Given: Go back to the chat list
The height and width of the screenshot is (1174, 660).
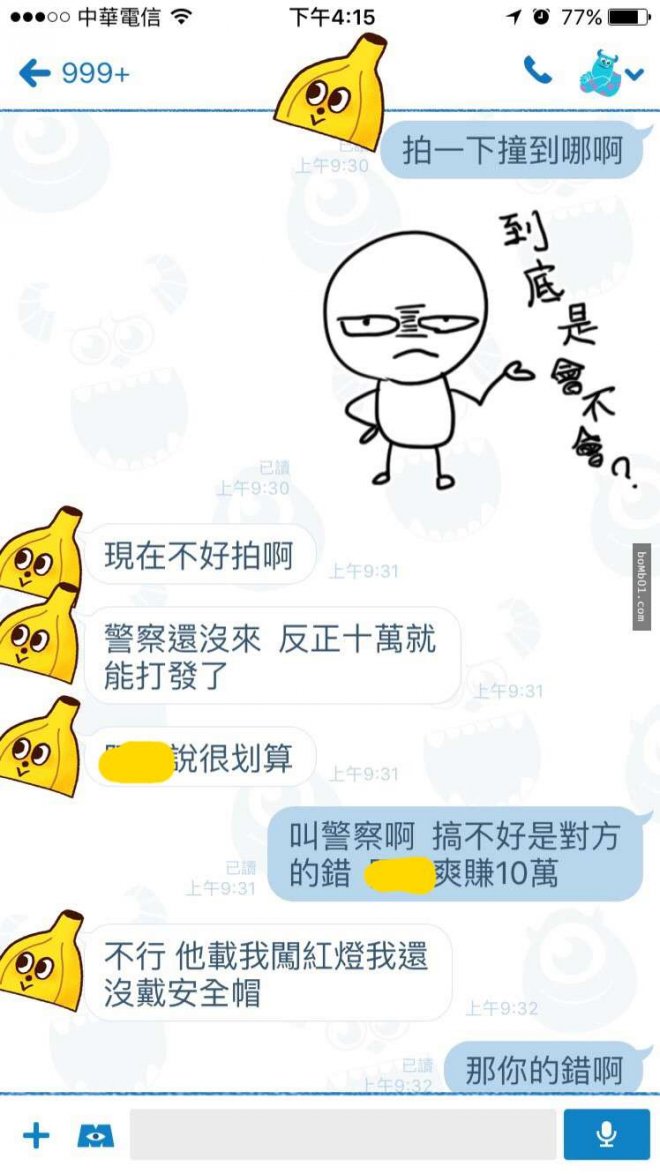Looking at the screenshot, I should click(x=35, y=73).
